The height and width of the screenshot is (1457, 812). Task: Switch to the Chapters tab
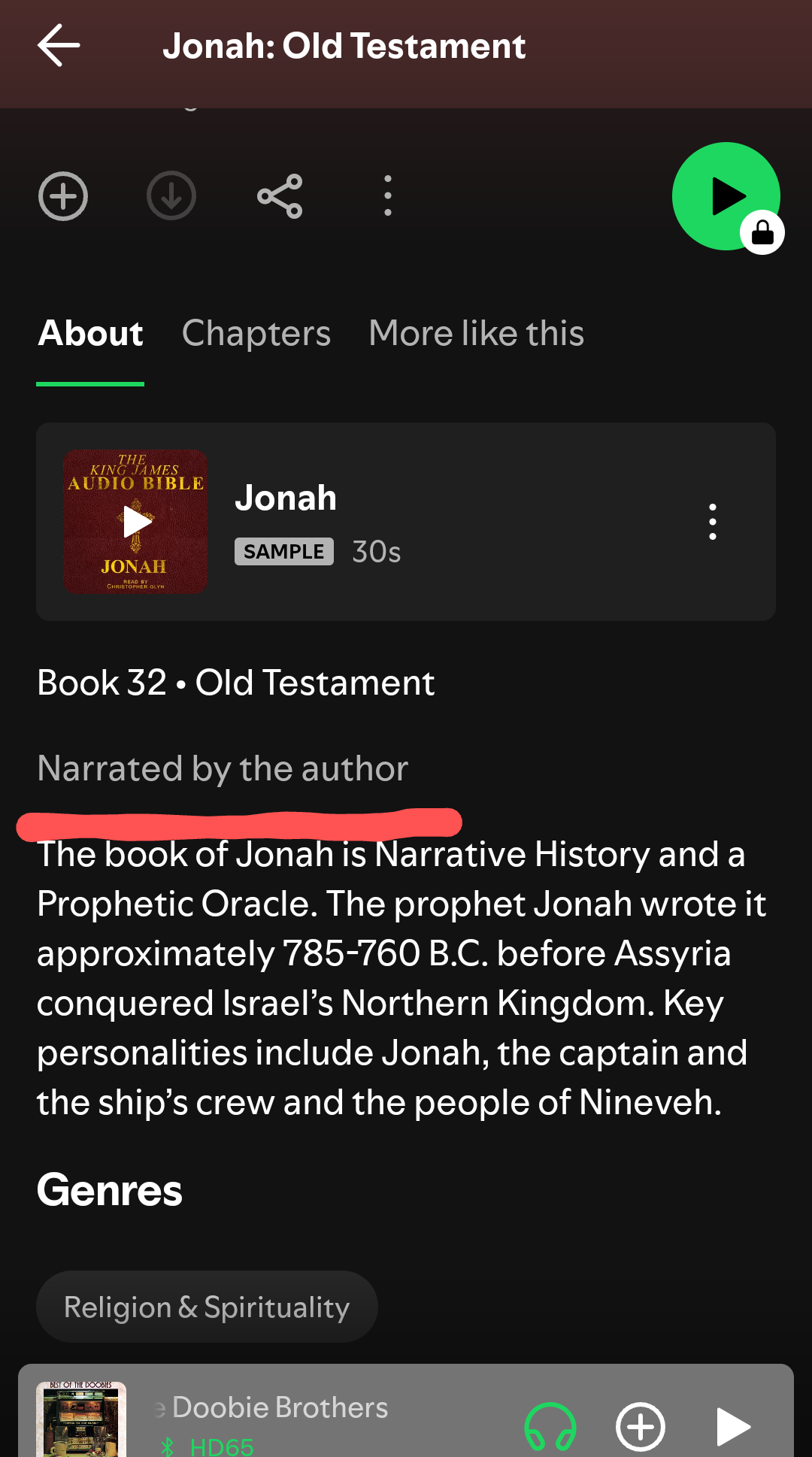point(256,333)
